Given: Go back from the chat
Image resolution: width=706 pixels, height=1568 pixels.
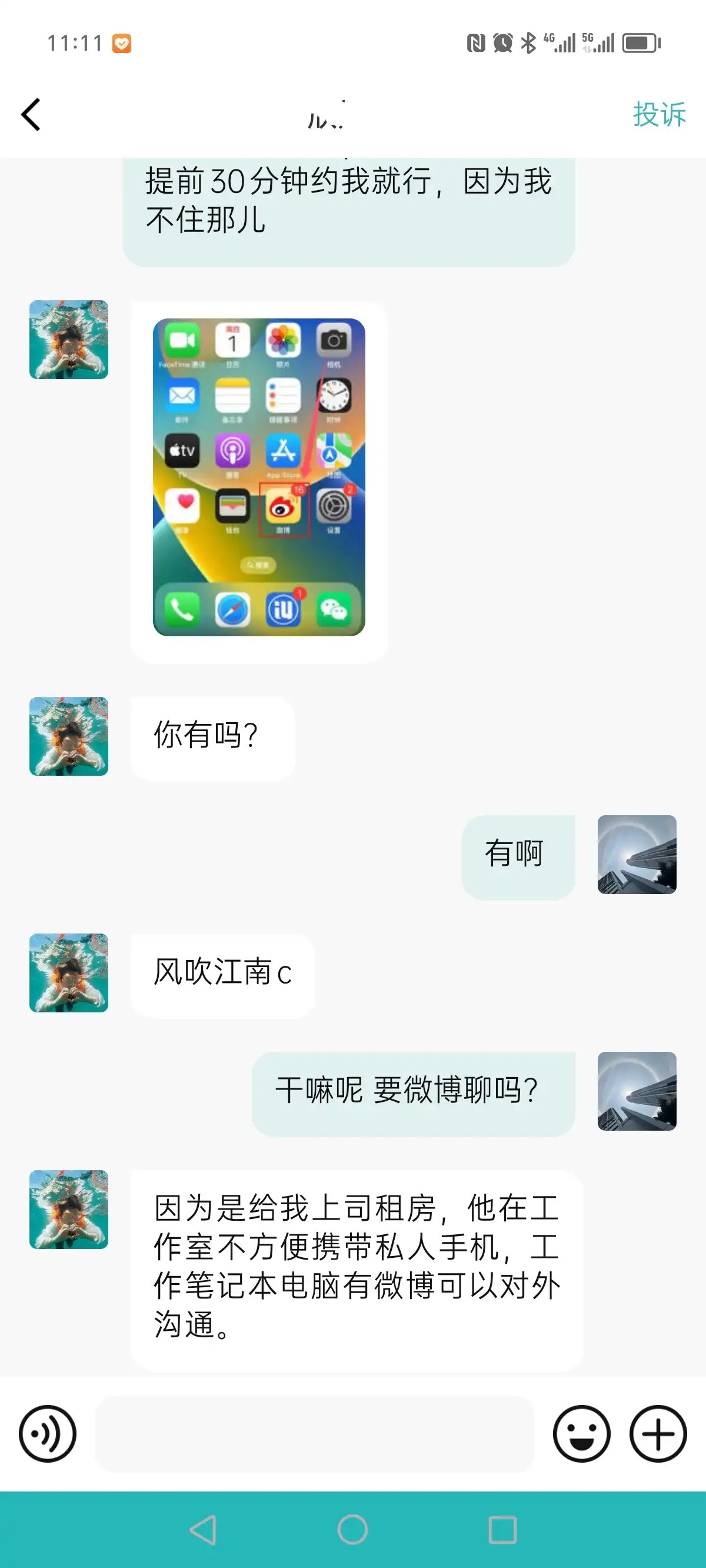Looking at the screenshot, I should pyautogui.click(x=32, y=114).
